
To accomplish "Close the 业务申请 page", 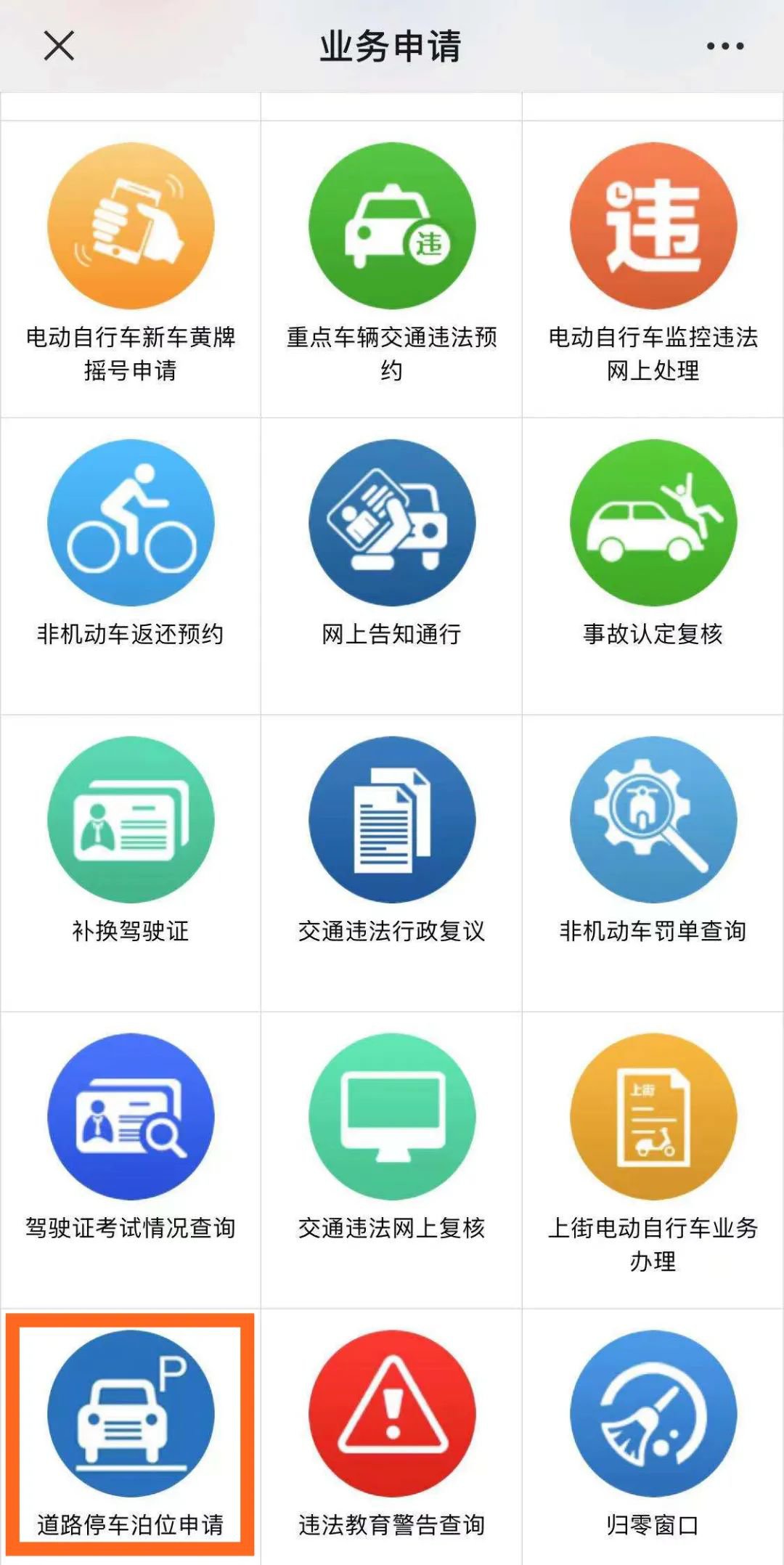I will [x=59, y=46].
